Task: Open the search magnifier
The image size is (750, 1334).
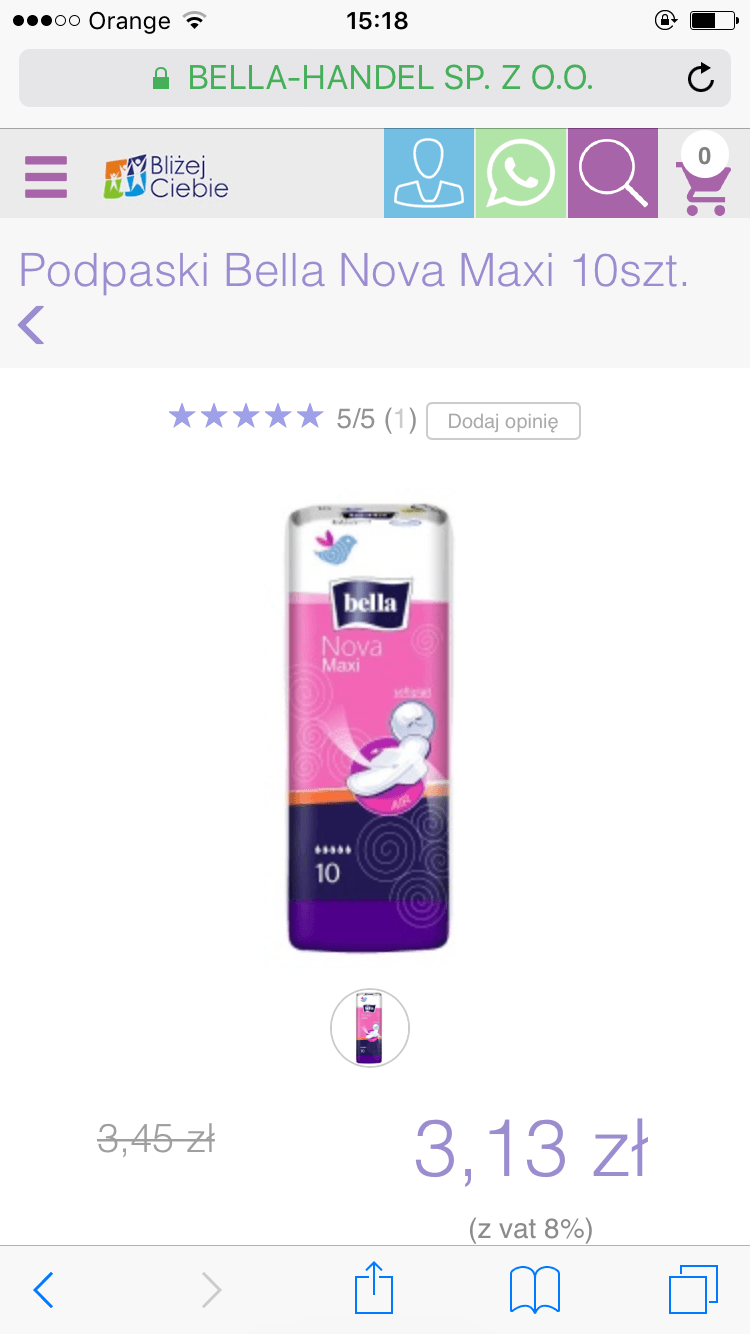Action: (612, 173)
